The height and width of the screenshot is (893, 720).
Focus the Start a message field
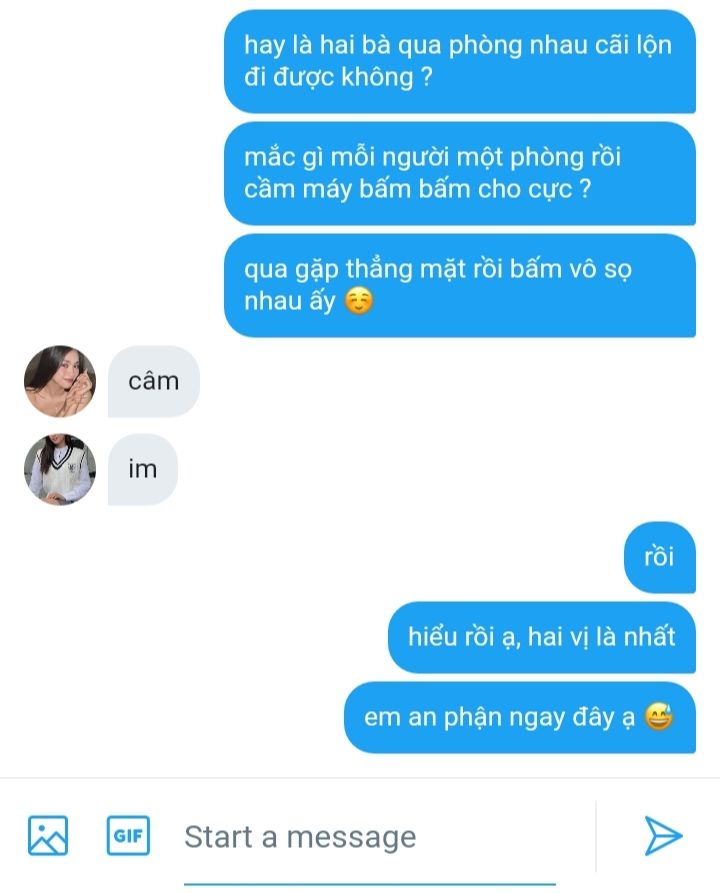pyautogui.click(x=370, y=836)
